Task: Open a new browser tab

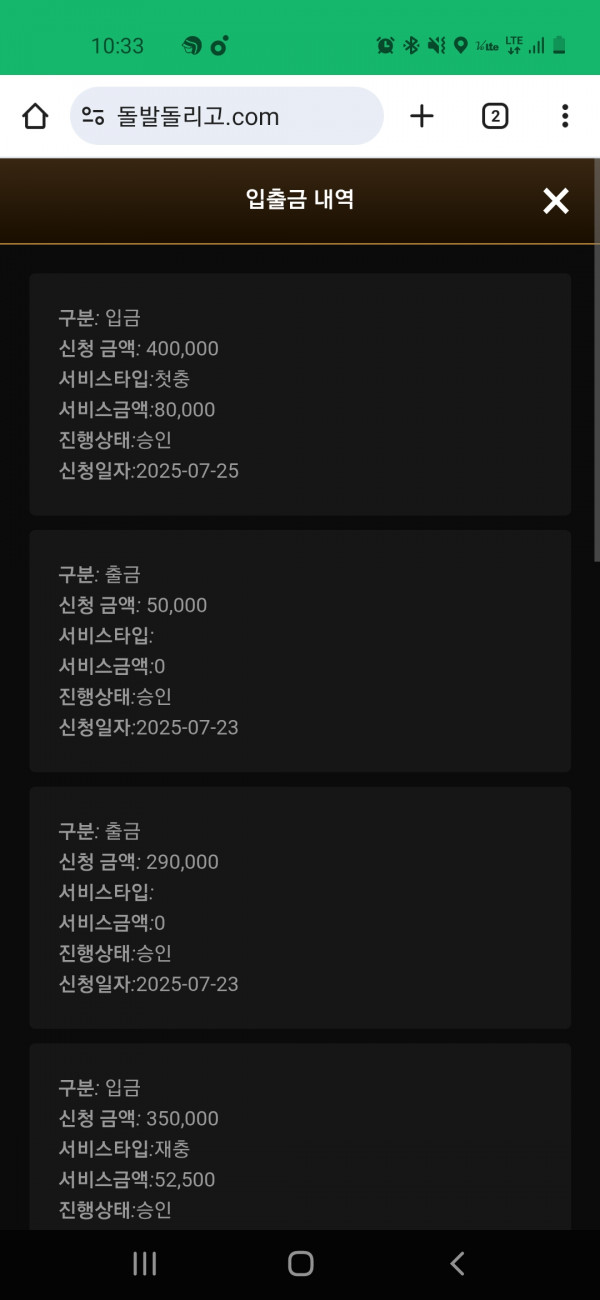Action: point(422,116)
